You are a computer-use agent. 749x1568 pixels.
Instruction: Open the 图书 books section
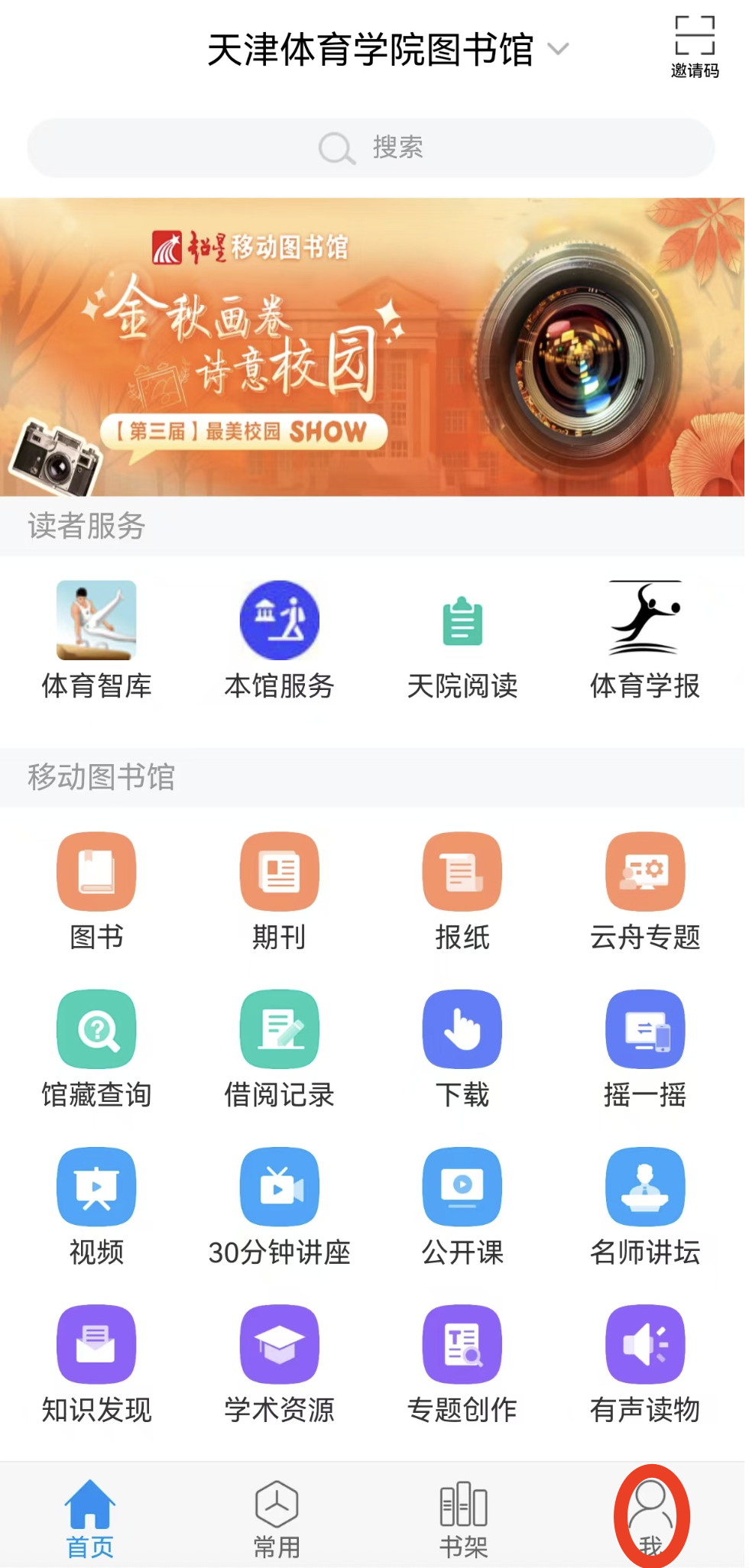coord(96,890)
